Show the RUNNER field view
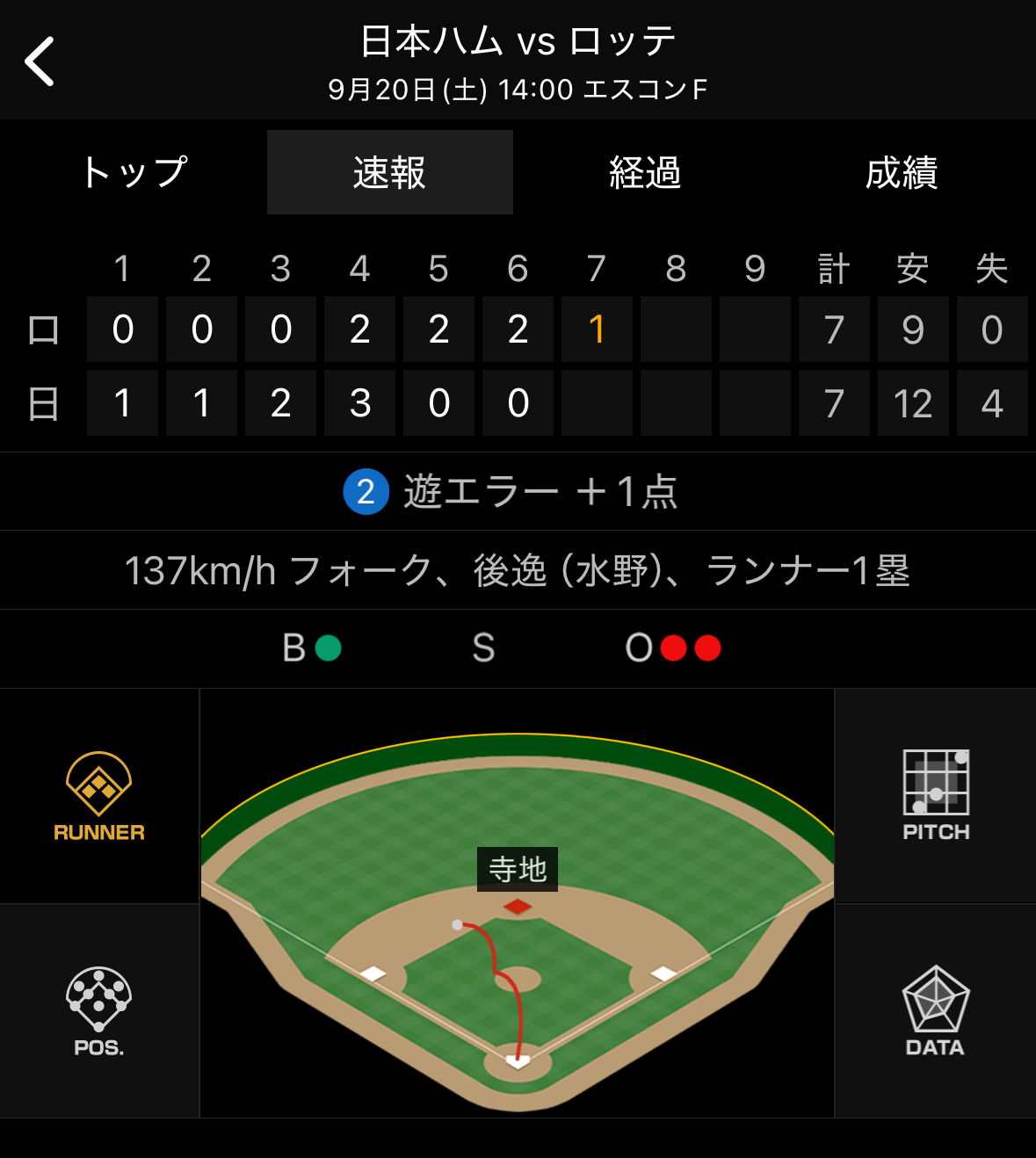Image resolution: width=1036 pixels, height=1158 pixels. (99, 796)
